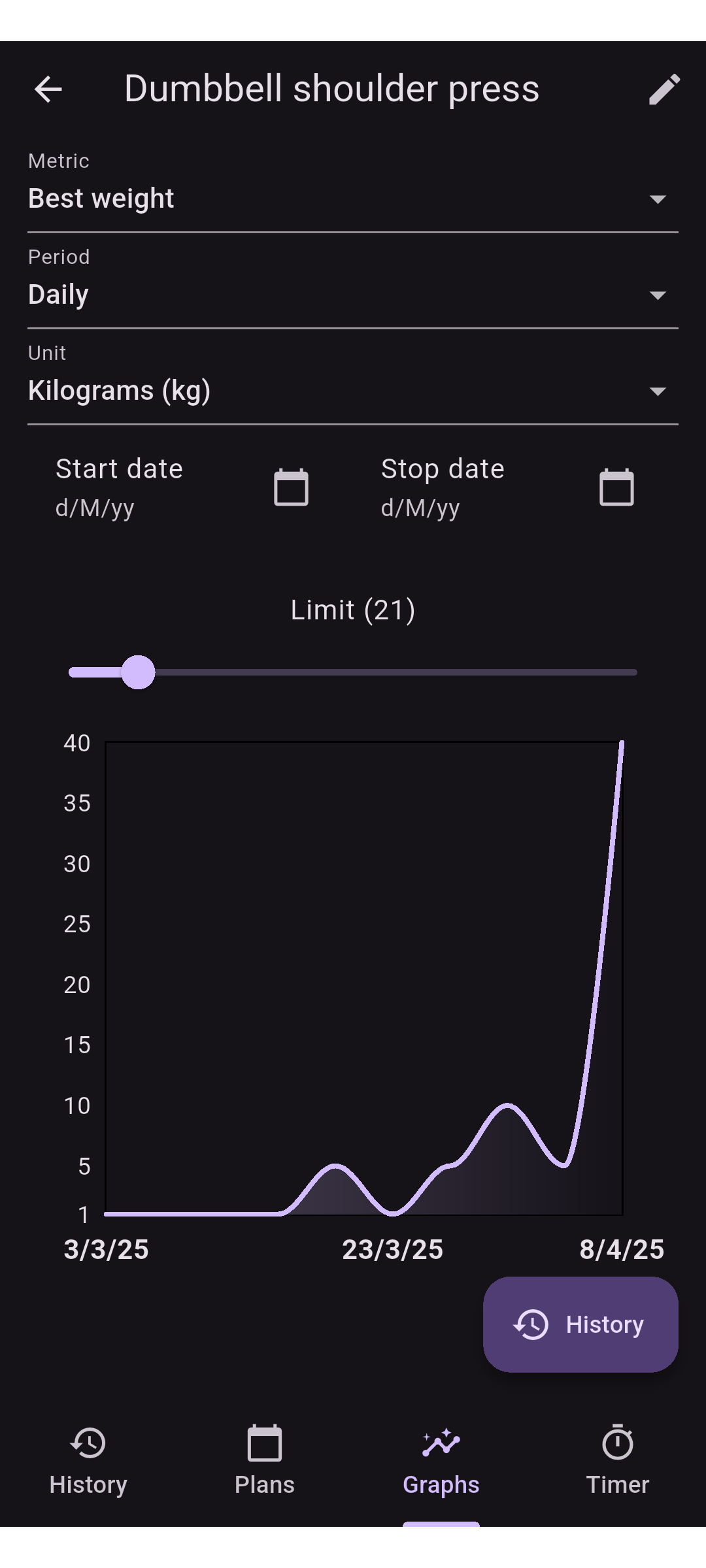The height and width of the screenshot is (1568, 706).
Task: Tap the floating History button
Action: (x=580, y=1324)
